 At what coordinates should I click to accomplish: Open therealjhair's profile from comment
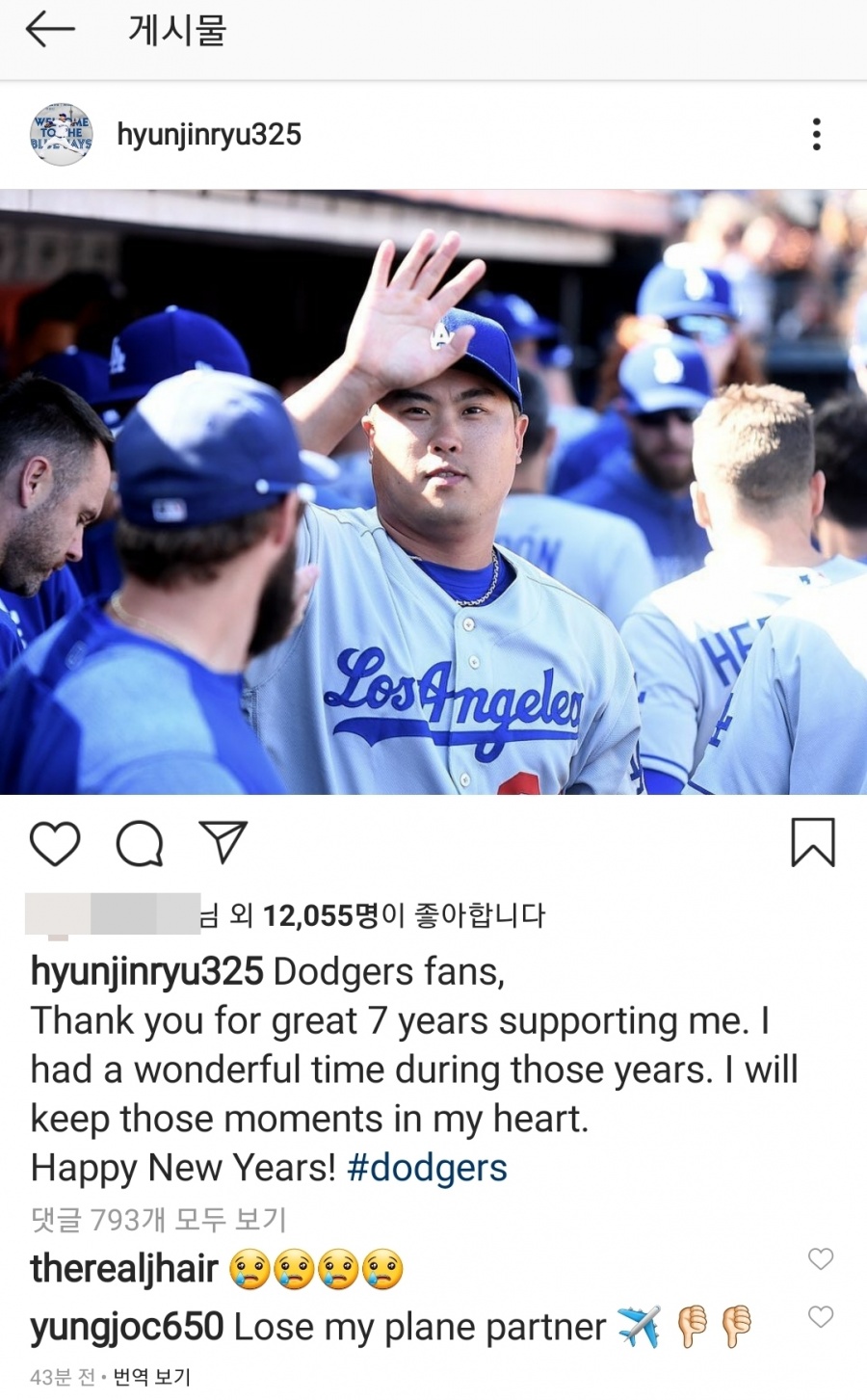[124, 1269]
